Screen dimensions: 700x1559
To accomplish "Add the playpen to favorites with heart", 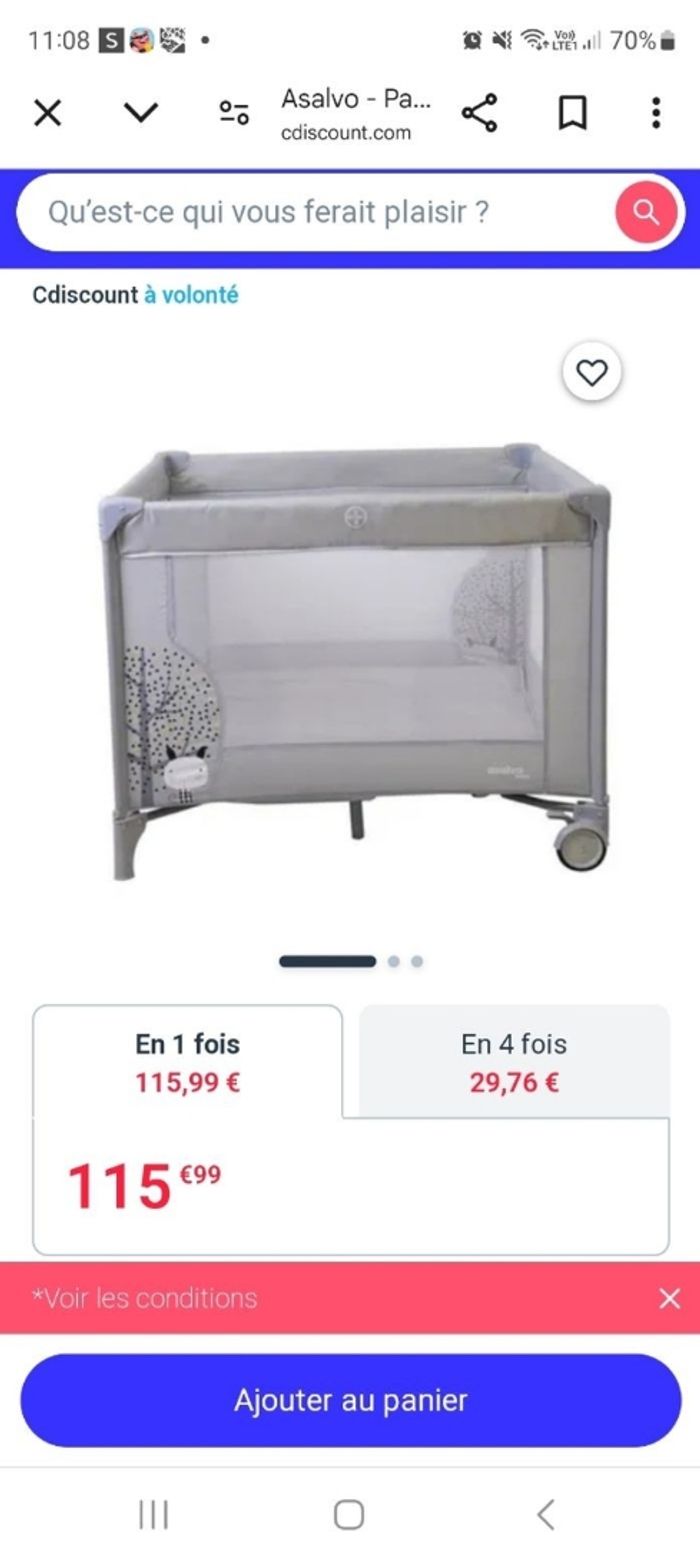I will [592, 373].
